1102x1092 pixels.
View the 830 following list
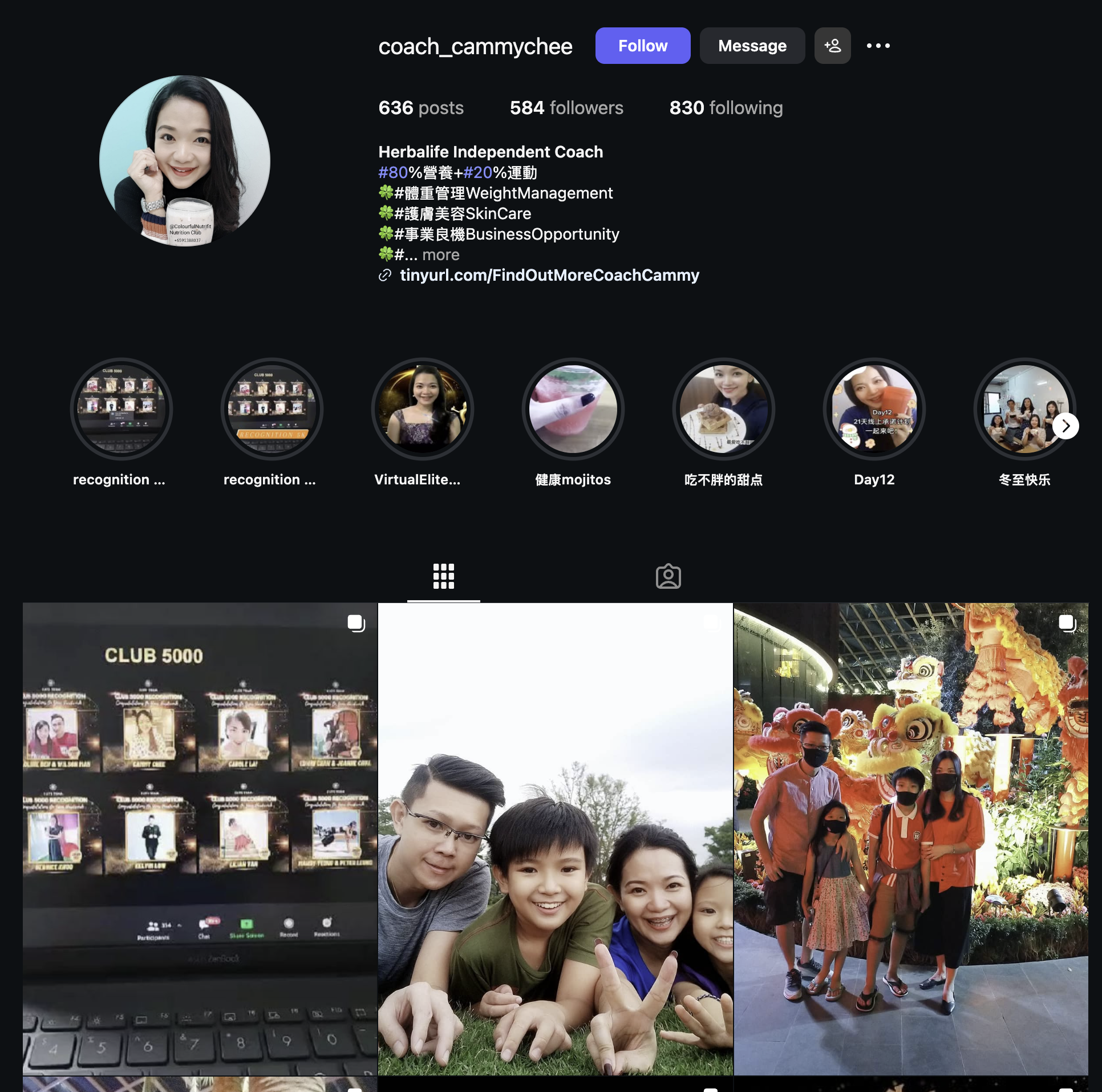pos(726,108)
